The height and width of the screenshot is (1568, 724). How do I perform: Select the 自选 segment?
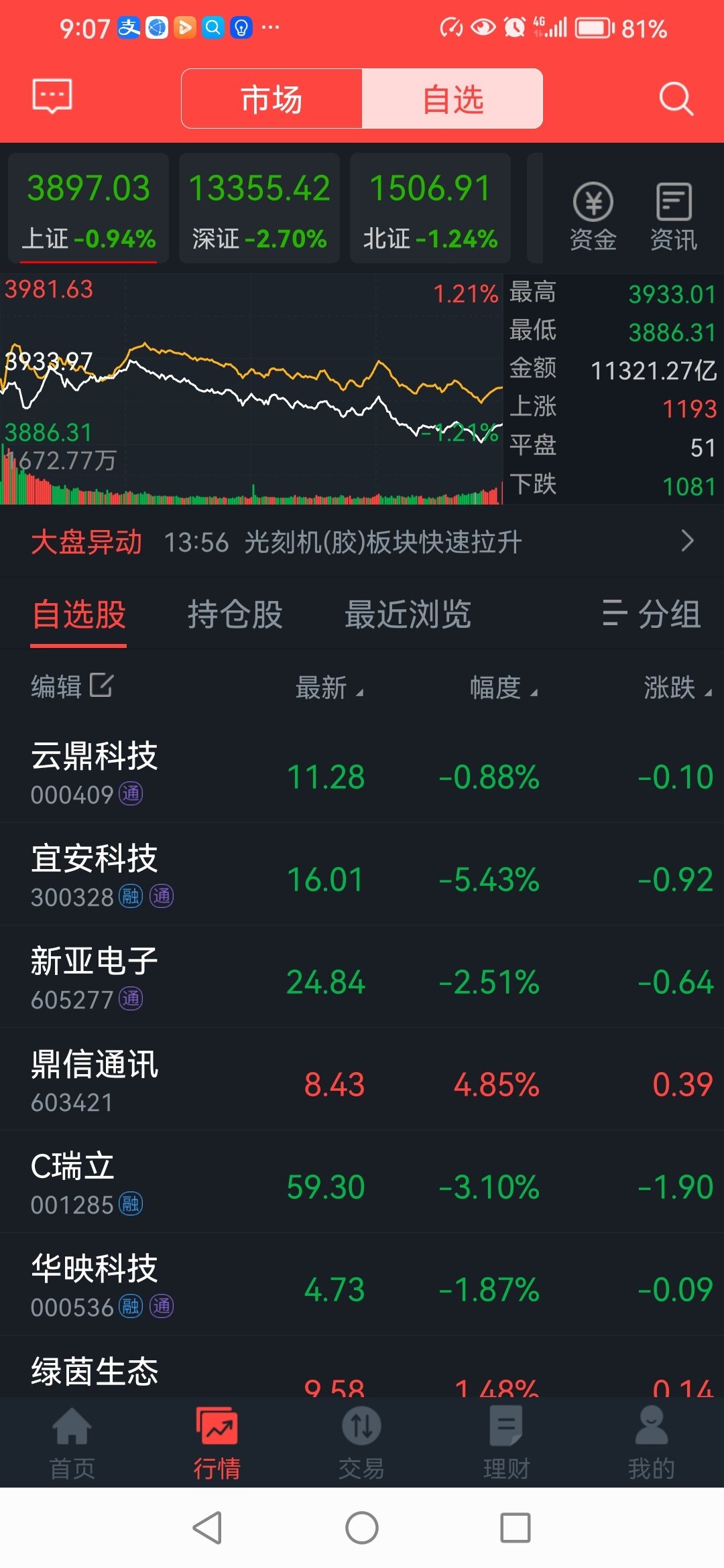click(452, 99)
